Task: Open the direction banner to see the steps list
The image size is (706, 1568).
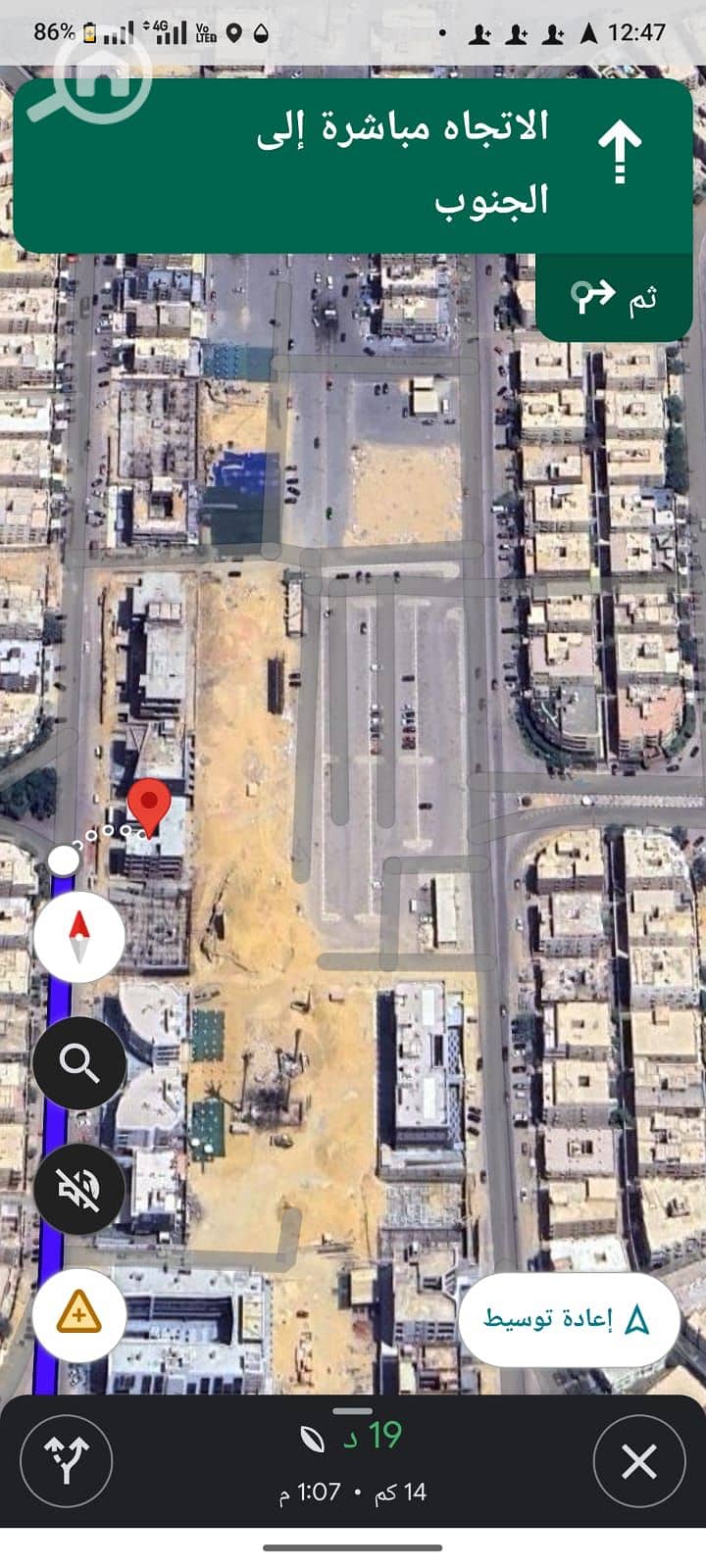Action: (x=353, y=165)
